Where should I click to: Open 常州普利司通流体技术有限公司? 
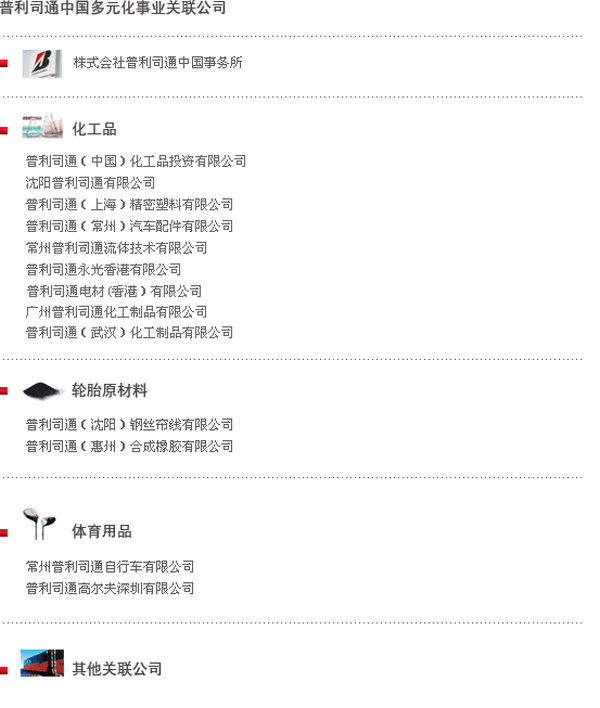click(117, 248)
